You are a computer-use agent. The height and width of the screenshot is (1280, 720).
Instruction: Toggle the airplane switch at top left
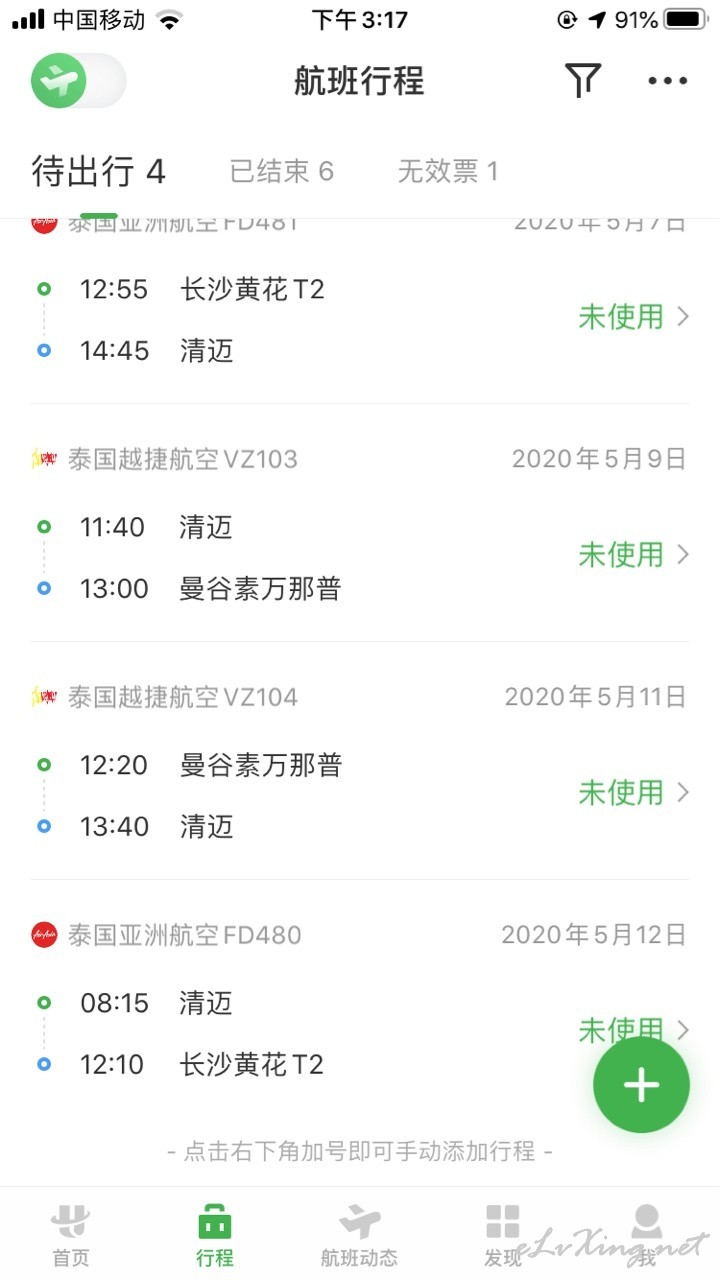pos(78,81)
